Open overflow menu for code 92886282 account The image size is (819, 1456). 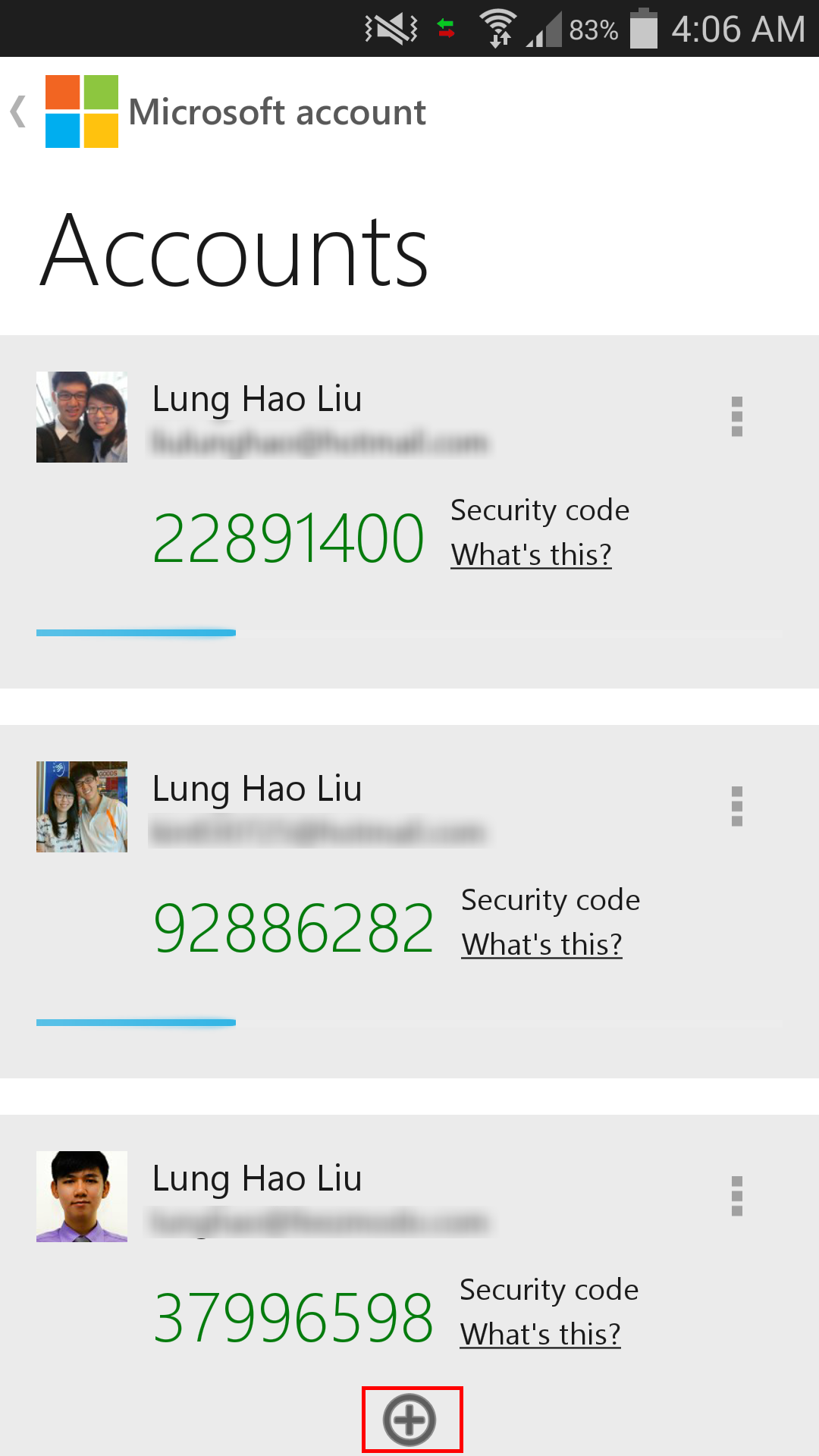click(736, 806)
